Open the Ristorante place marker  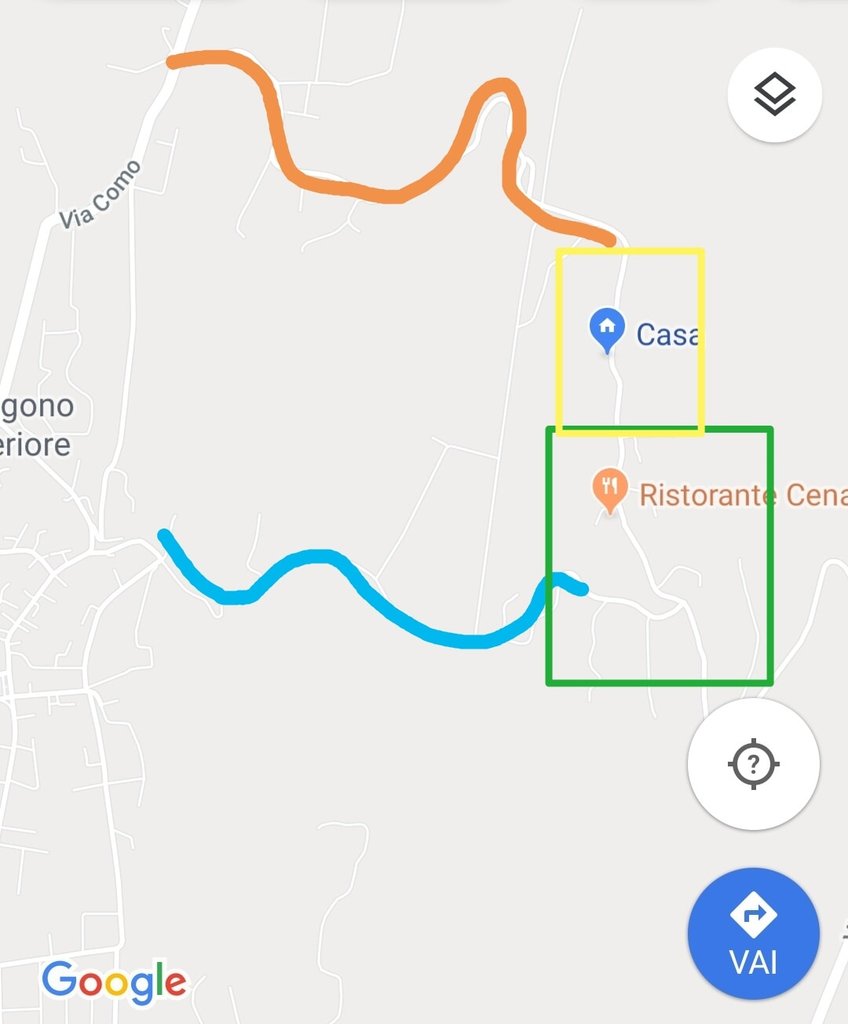(x=609, y=491)
